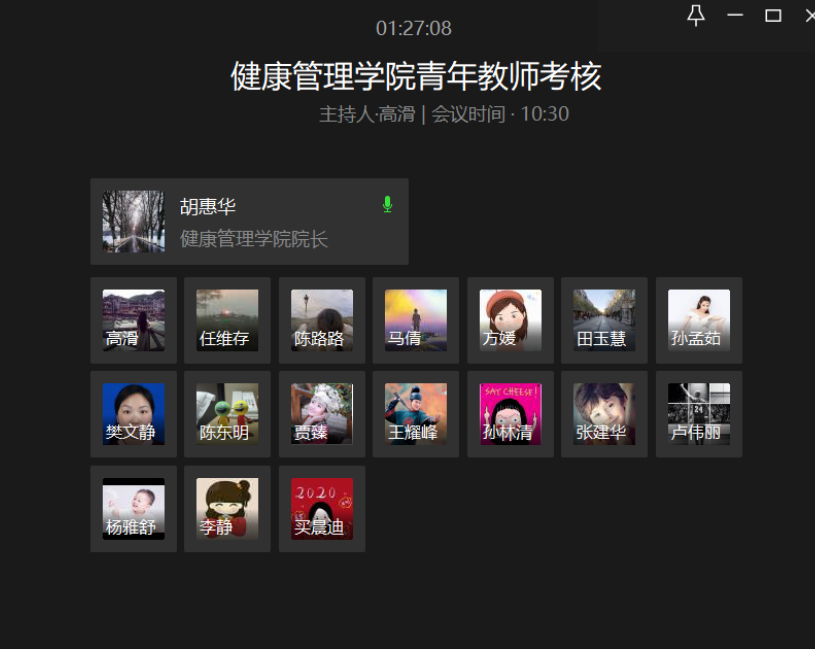
Task: Minimize the meeting window
Action: coord(735,15)
